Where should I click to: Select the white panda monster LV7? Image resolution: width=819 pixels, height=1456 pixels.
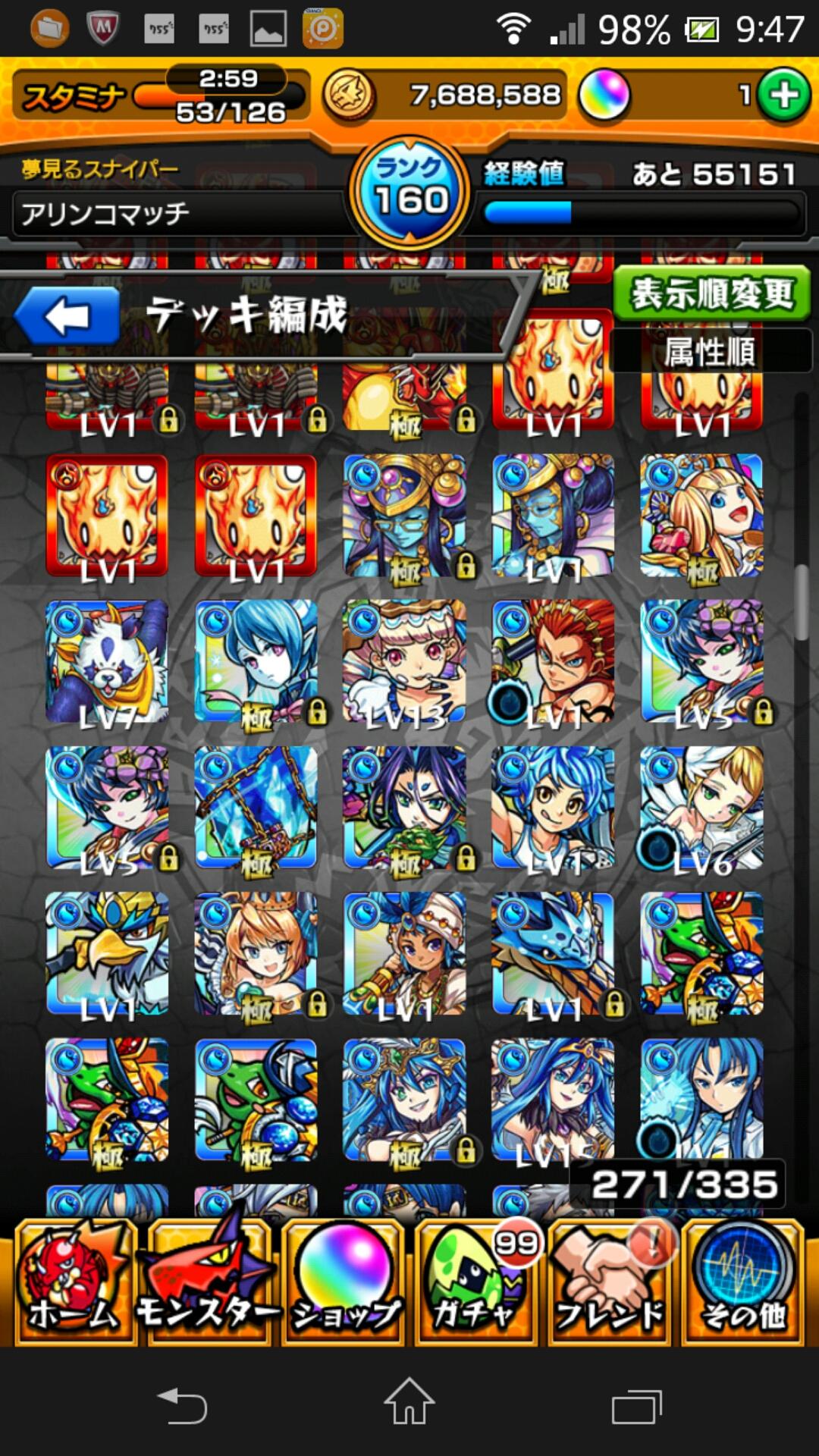tap(106, 661)
